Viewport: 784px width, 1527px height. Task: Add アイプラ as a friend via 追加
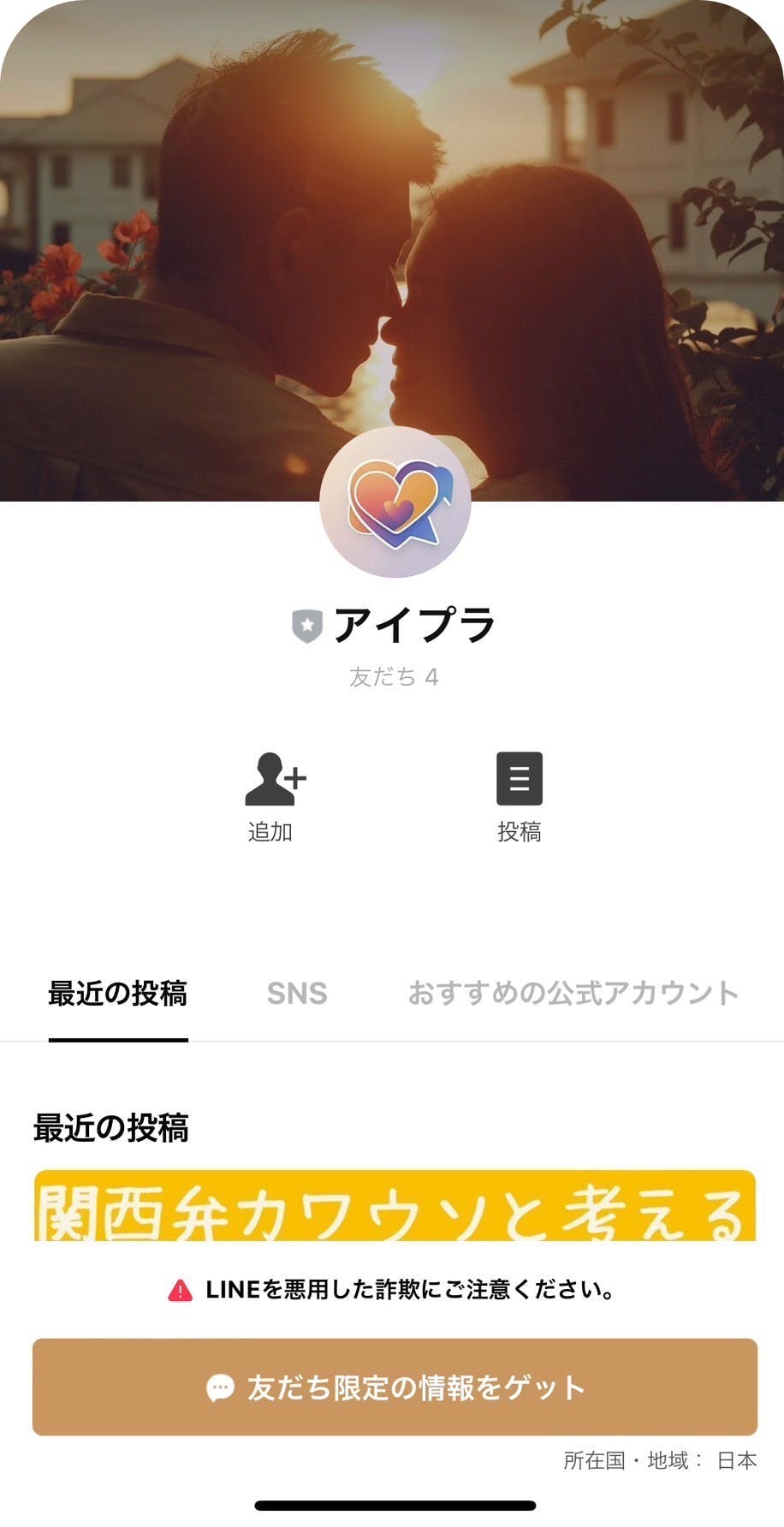[274, 796]
